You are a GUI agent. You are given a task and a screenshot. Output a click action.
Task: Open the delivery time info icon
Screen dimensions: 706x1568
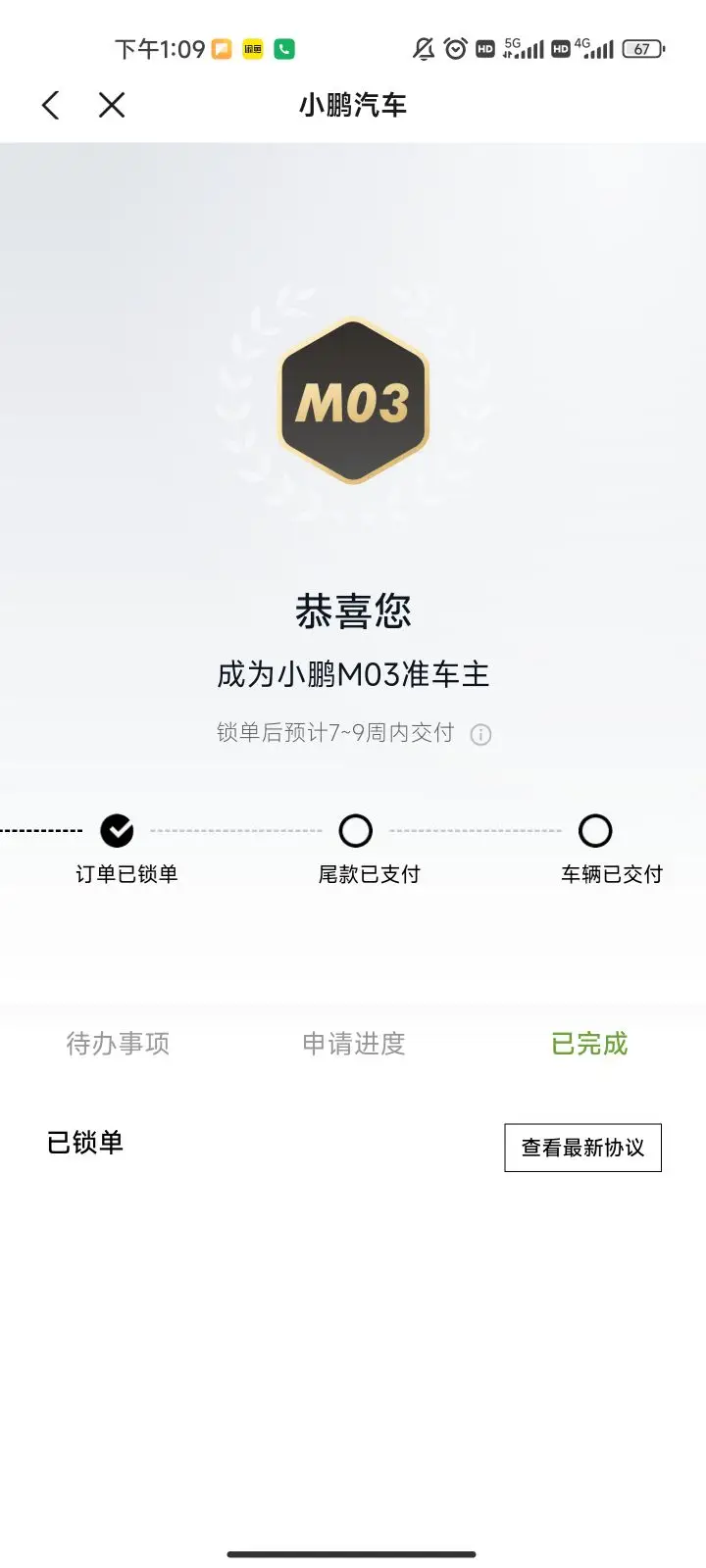coord(480,735)
